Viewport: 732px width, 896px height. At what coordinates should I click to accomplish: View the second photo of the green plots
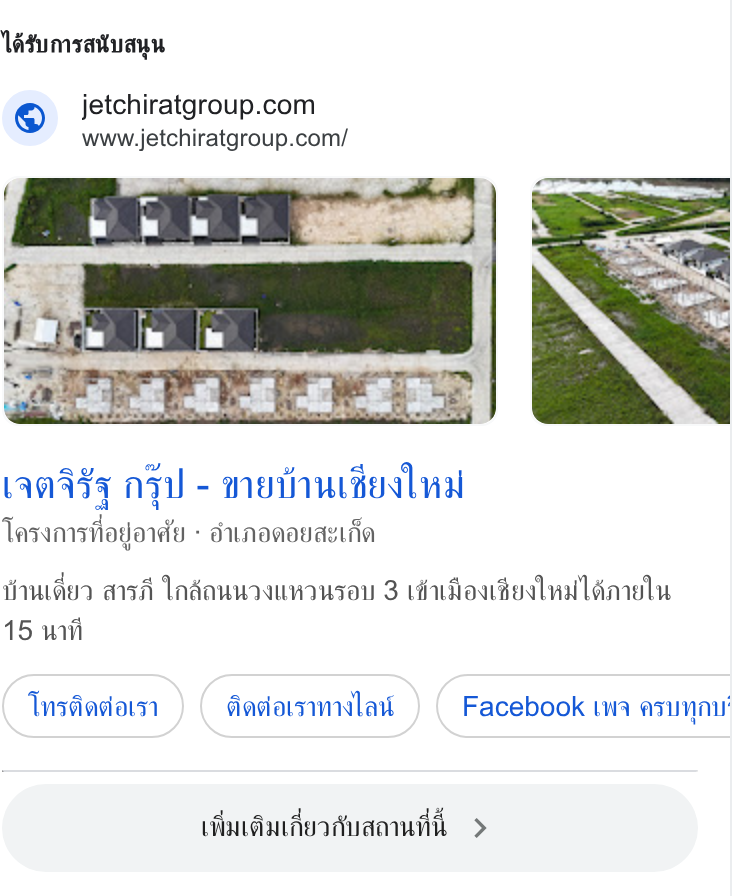coord(631,301)
